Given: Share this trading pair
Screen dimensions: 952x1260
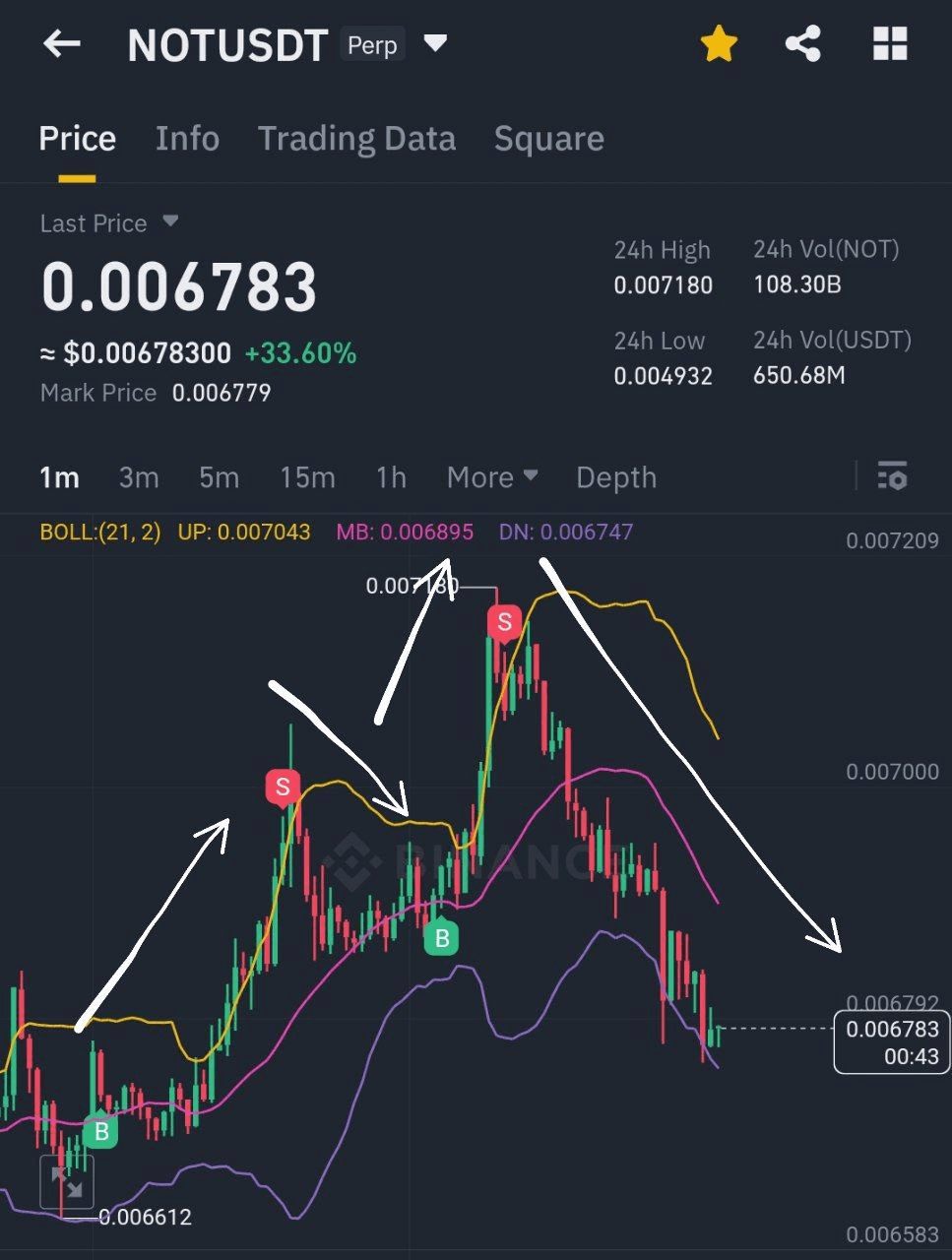Looking at the screenshot, I should coord(803,44).
